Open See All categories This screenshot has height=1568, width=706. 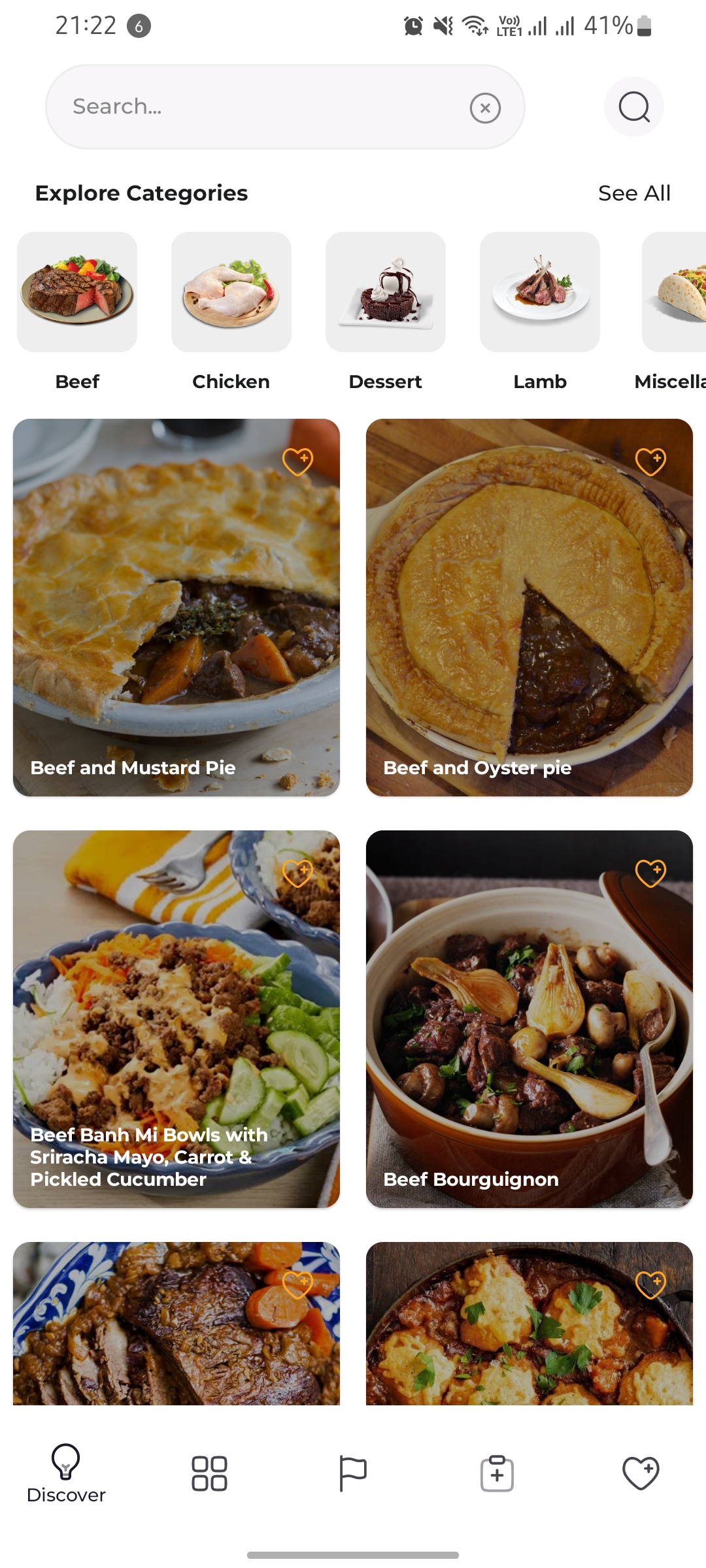click(633, 193)
